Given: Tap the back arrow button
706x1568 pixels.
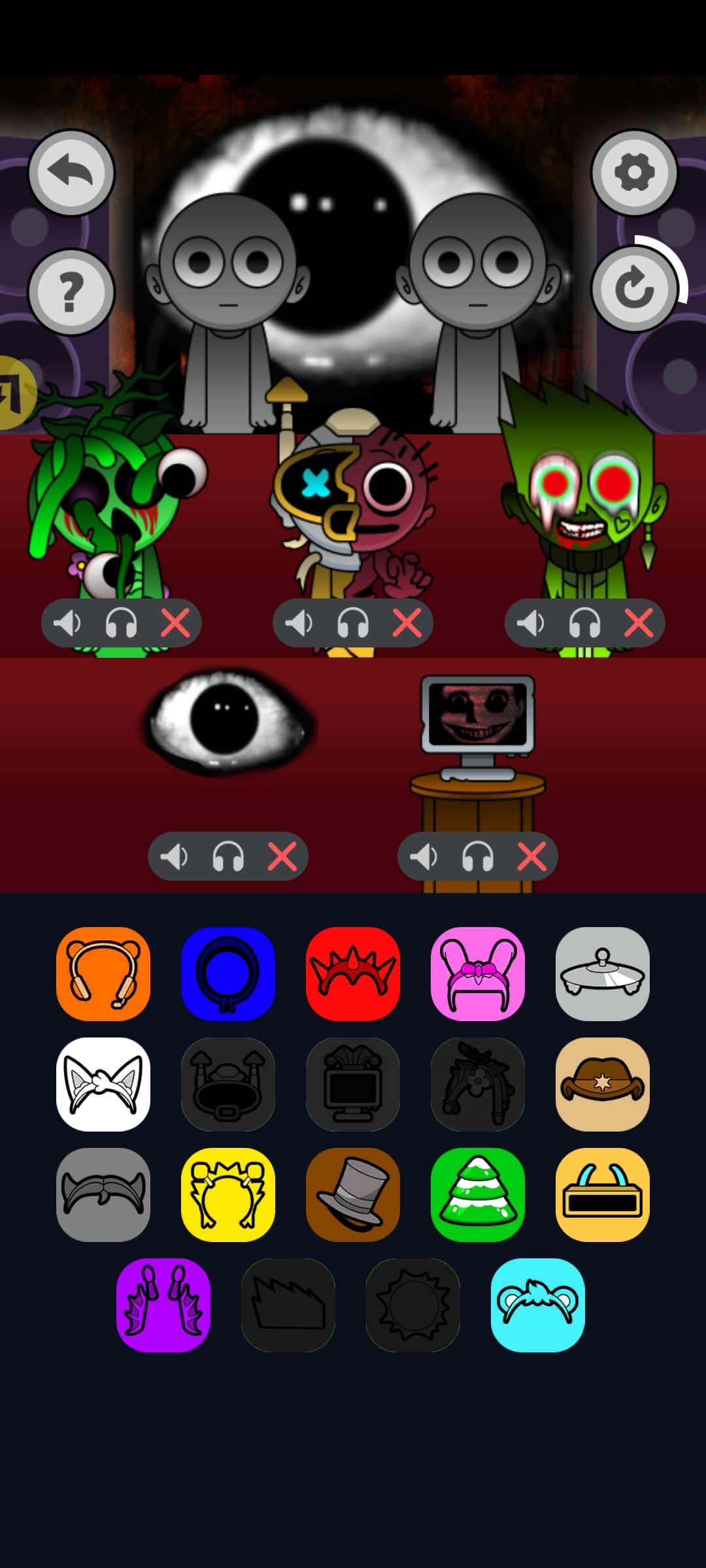Looking at the screenshot, I should click(71, 172).
